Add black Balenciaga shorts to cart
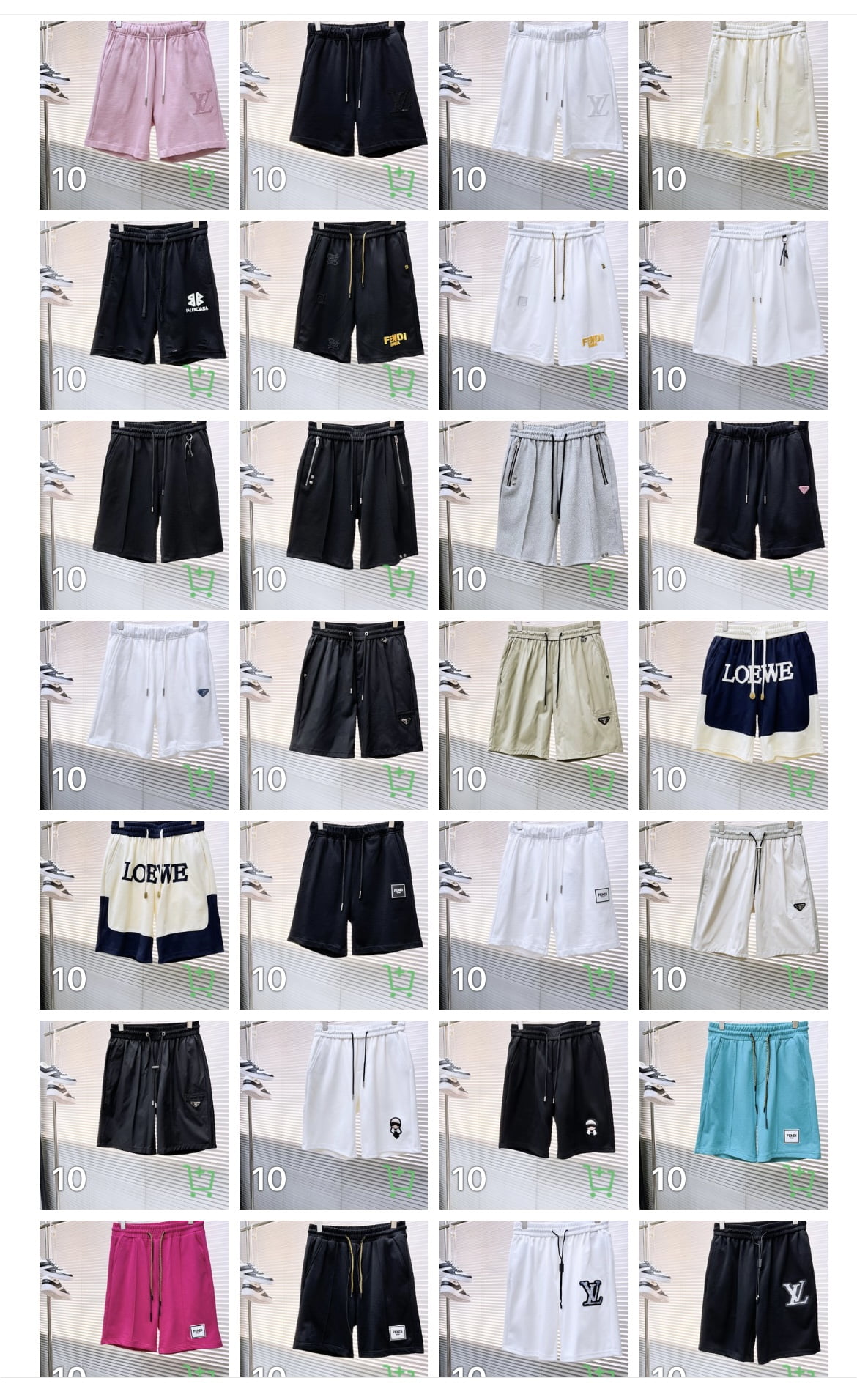857x1400 pixels. (x=199, y=382)
